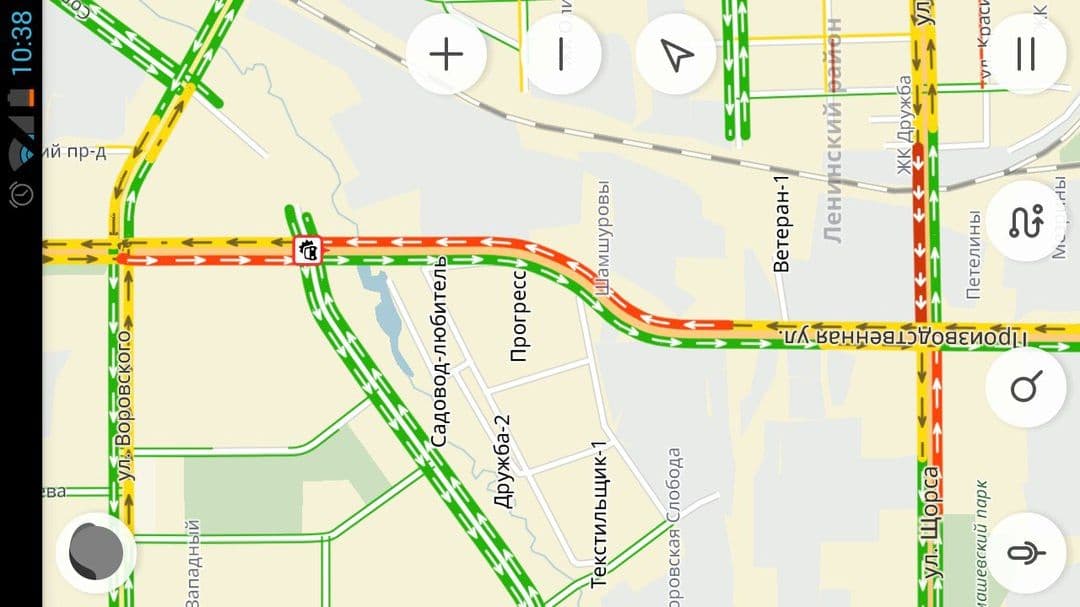1080x607 pixels.
Task: Zoom in with the plus button
Action: 446,54
